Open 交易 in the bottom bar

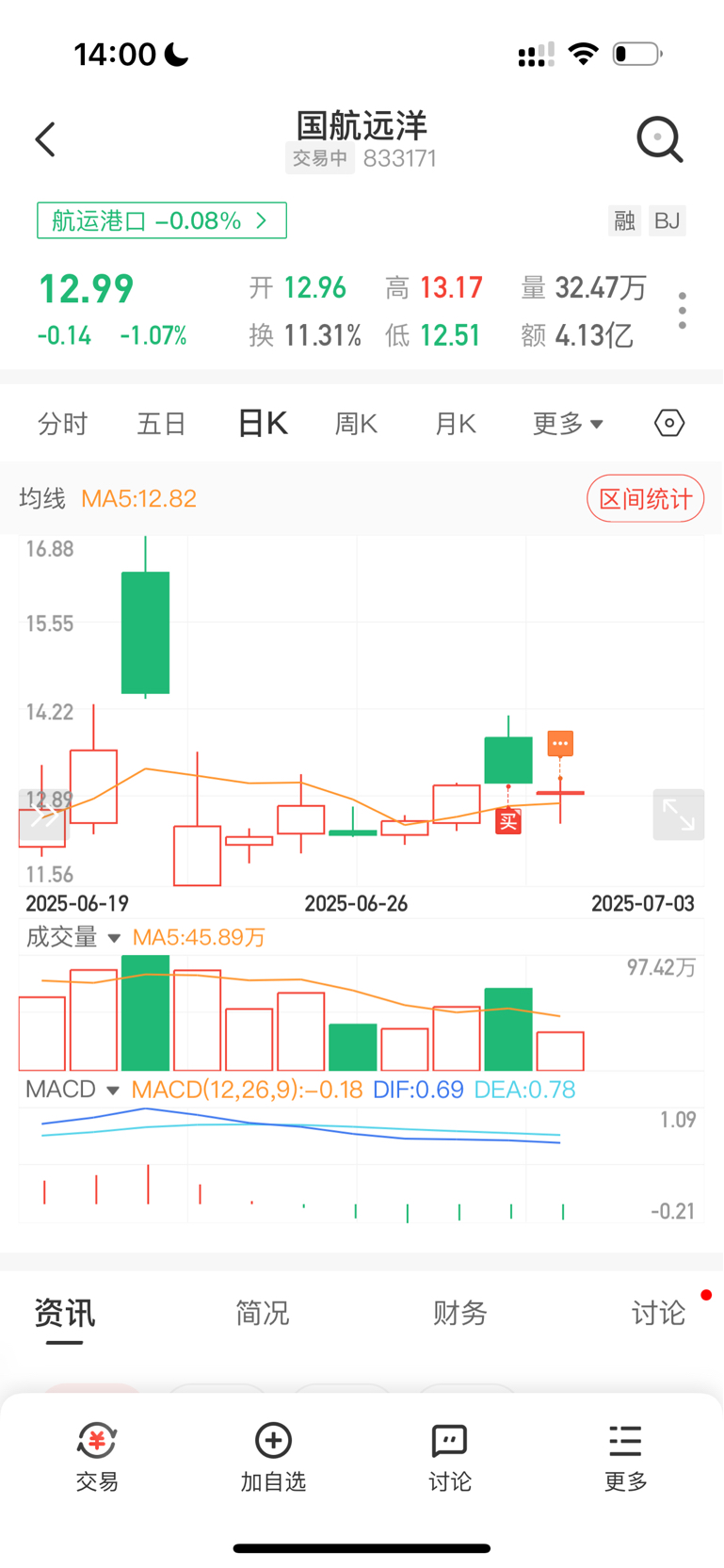coord(97,1457)
